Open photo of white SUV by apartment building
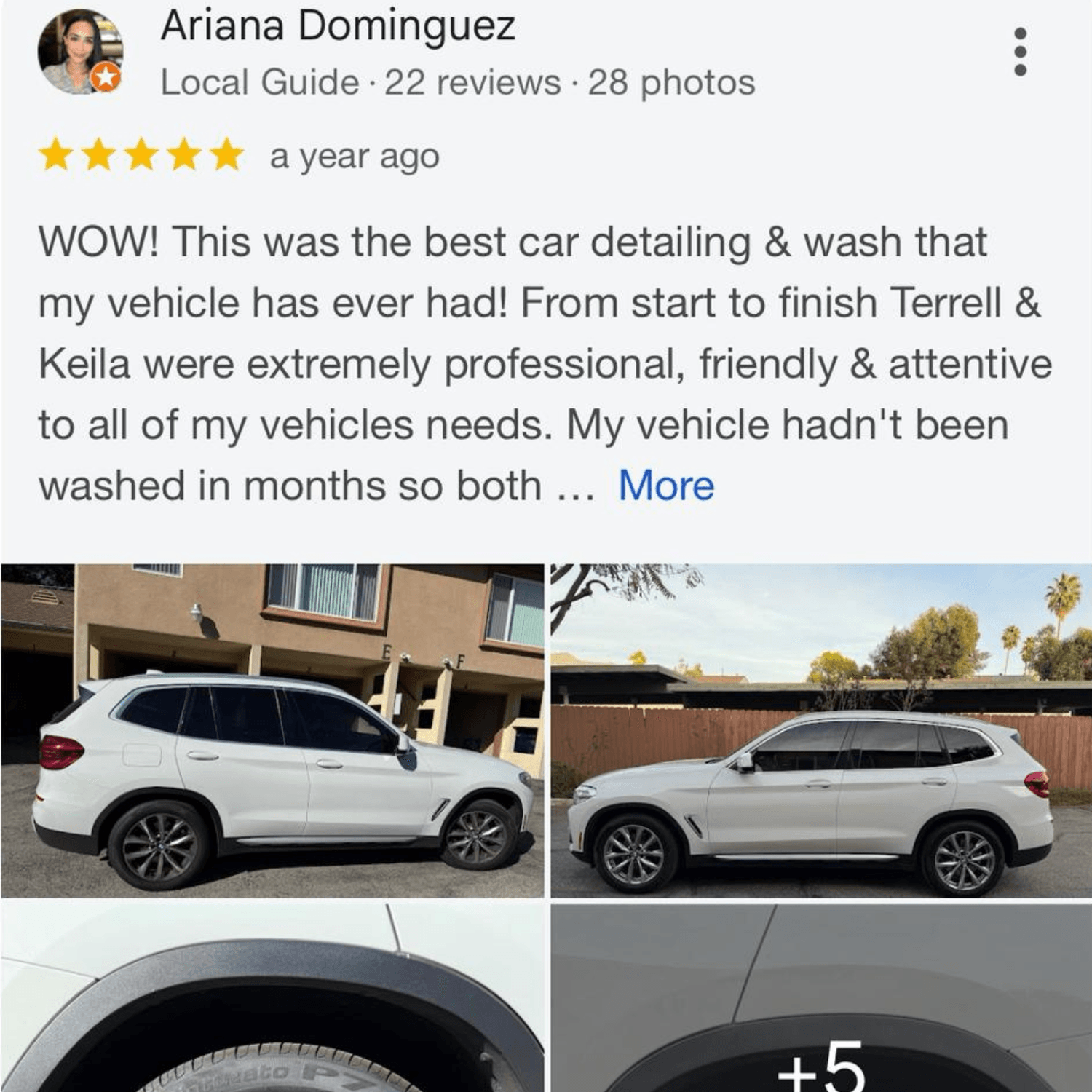Image resolution: width=1092 pixels, height=1092 pixels. pos(272,730)
